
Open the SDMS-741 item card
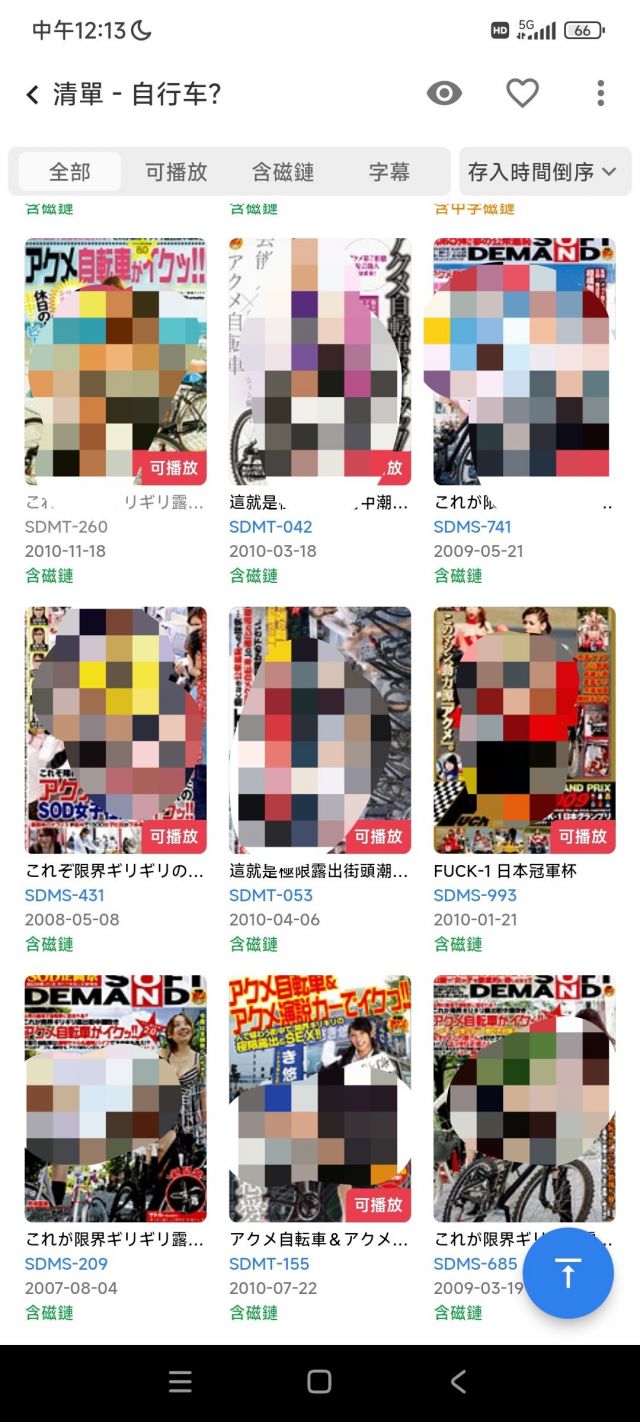point(524,362)
